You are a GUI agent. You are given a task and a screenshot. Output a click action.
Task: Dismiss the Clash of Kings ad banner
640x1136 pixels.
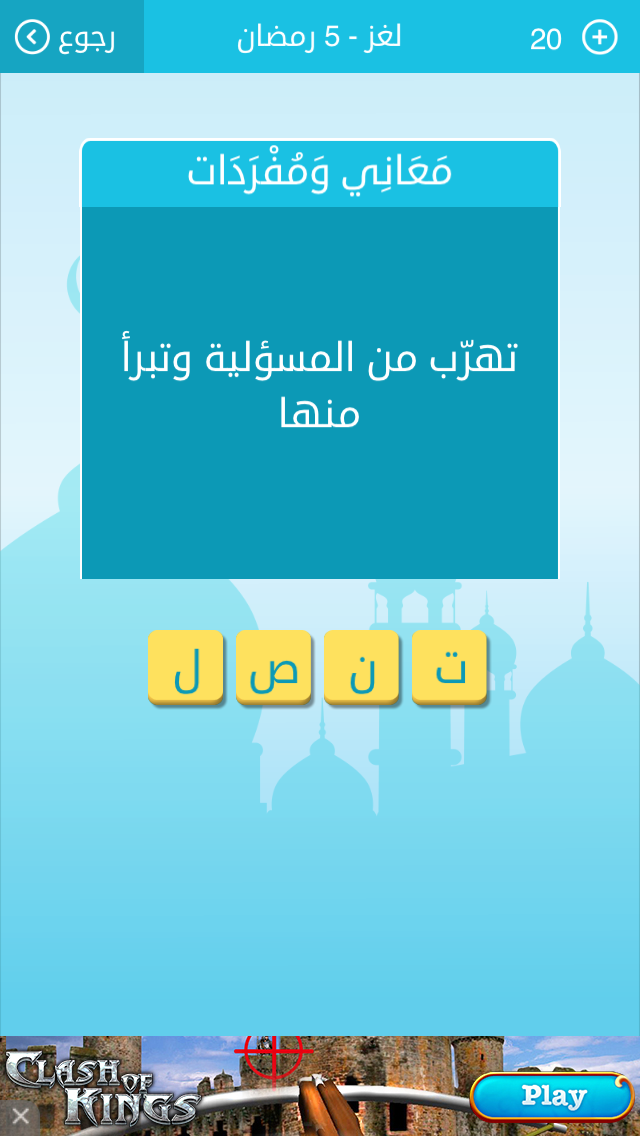point(19,1116)
